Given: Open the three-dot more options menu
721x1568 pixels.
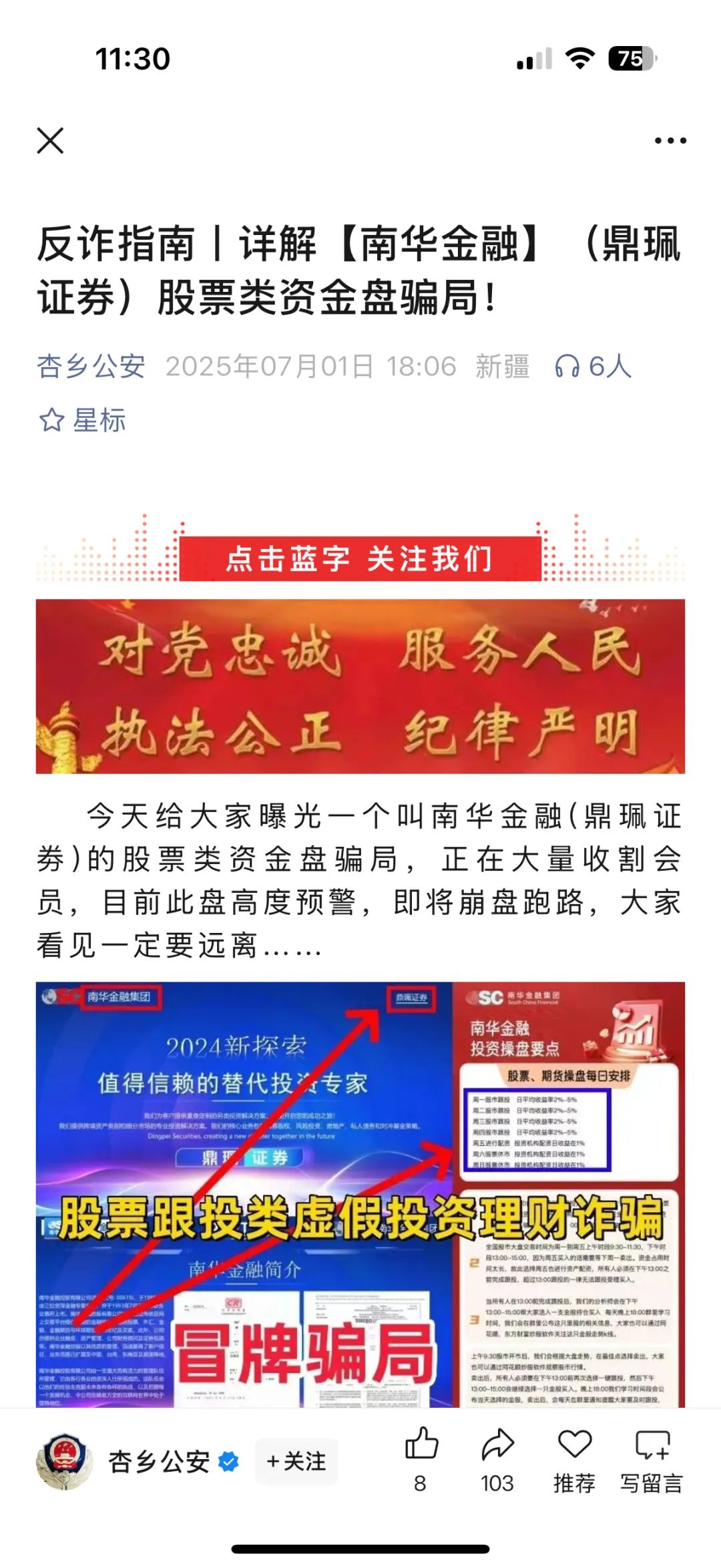Looking at the screenshot, I should coord(668,140).
